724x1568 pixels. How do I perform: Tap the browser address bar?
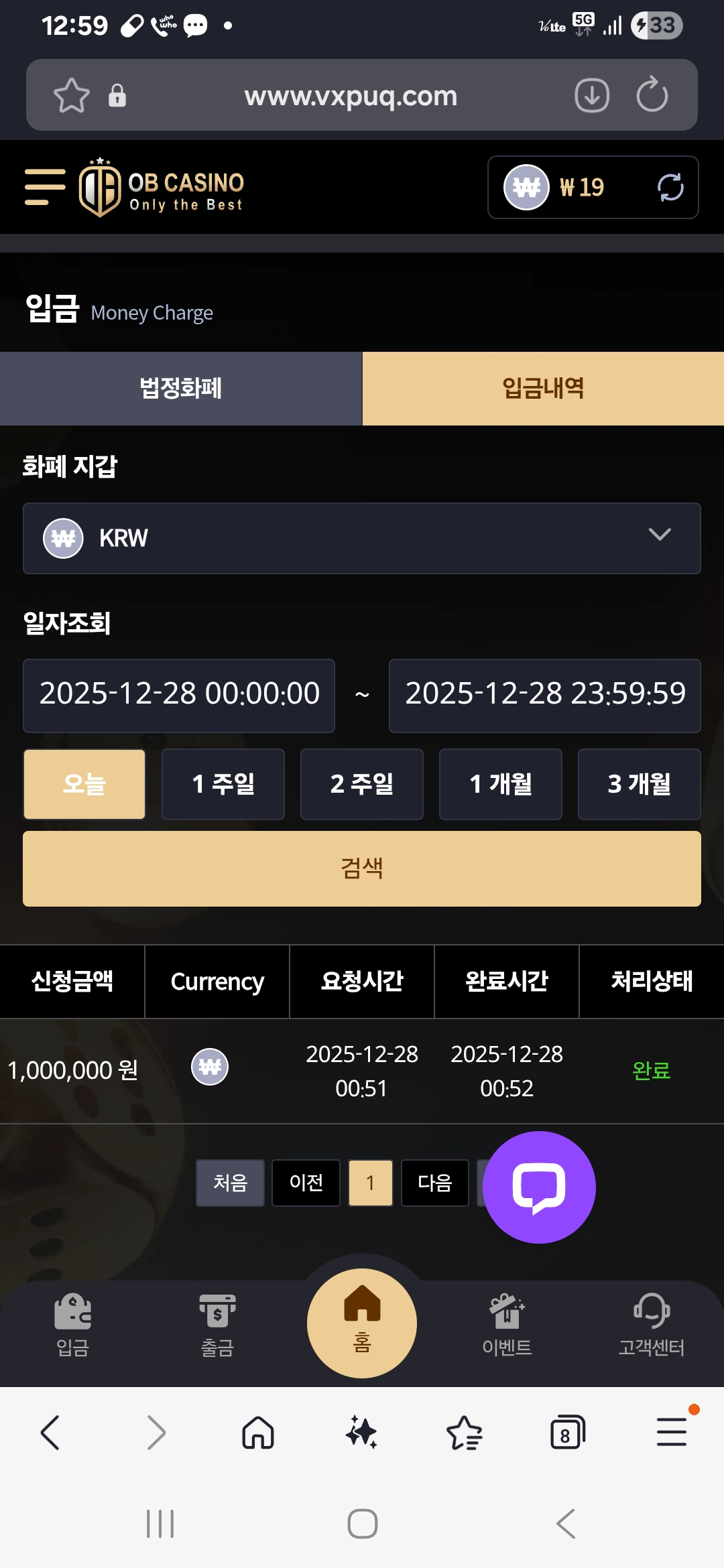pos(352,95)
